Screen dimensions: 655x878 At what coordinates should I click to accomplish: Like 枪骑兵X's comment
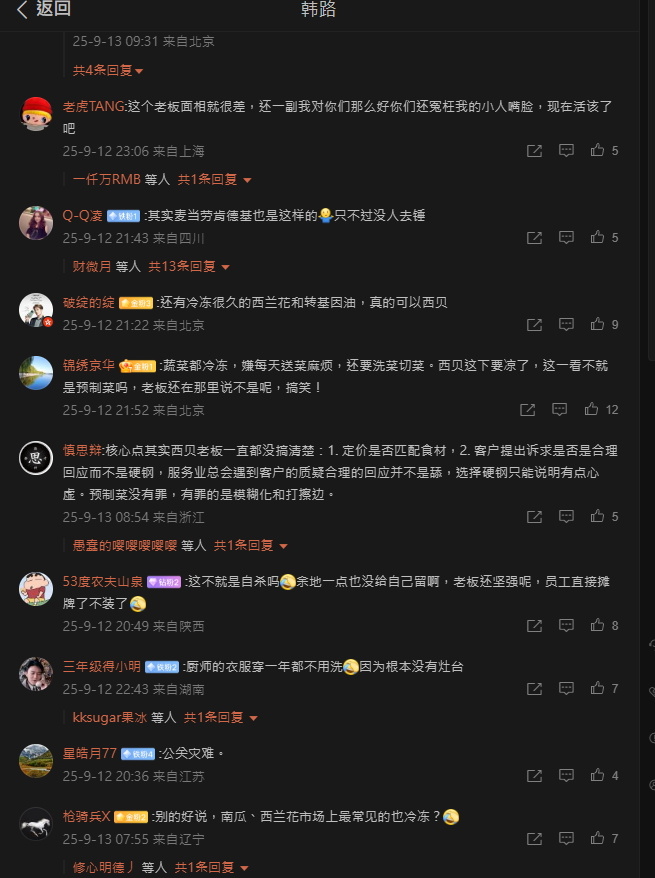click(598, 839)
